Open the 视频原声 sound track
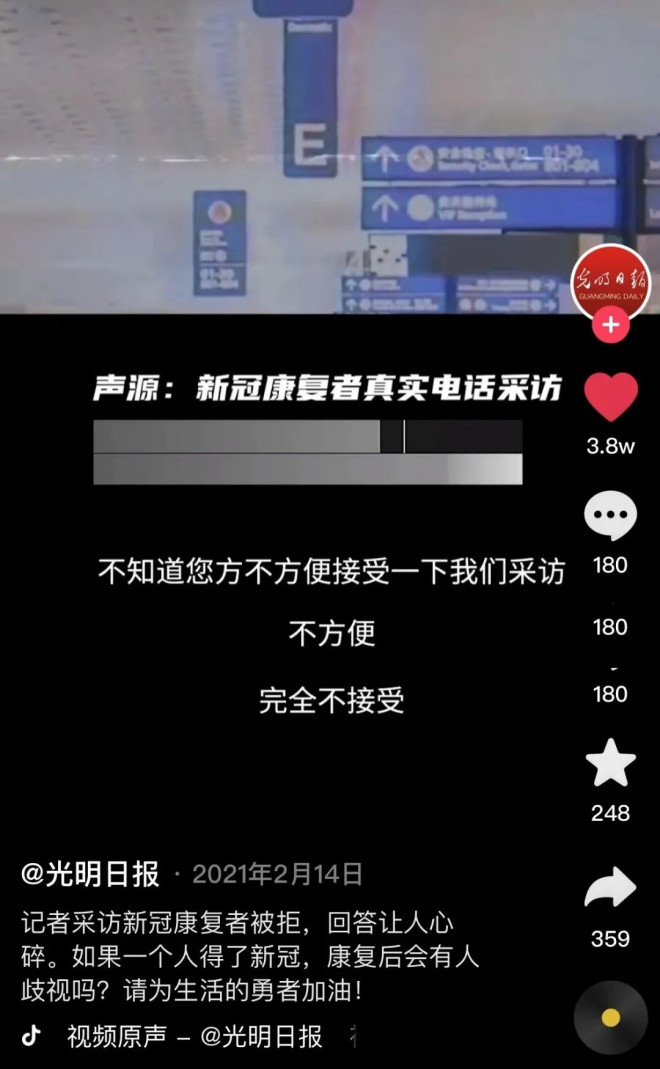 click(194, 1037)
